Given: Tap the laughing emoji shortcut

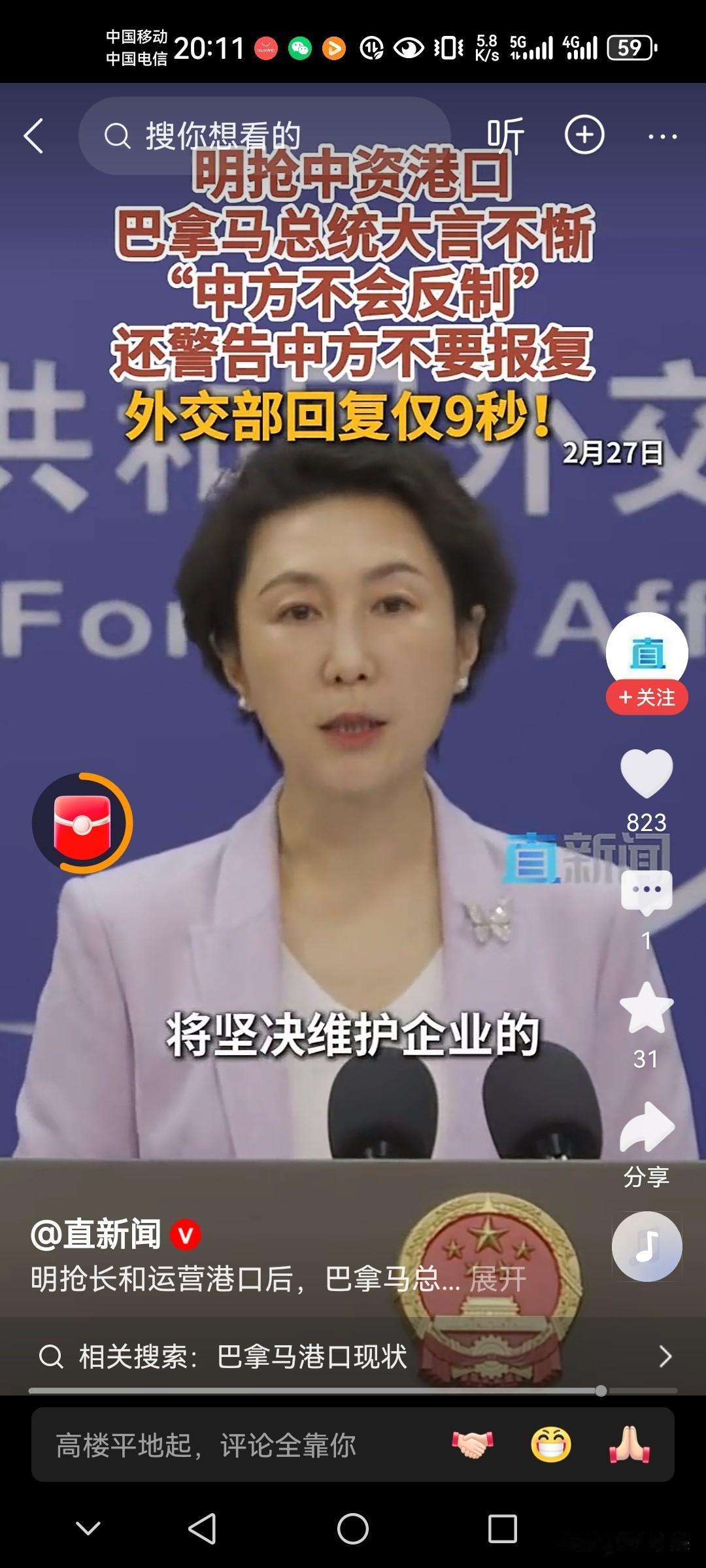Looking at the screenshot, I should pyautogui.click(x=549, y=1445).
